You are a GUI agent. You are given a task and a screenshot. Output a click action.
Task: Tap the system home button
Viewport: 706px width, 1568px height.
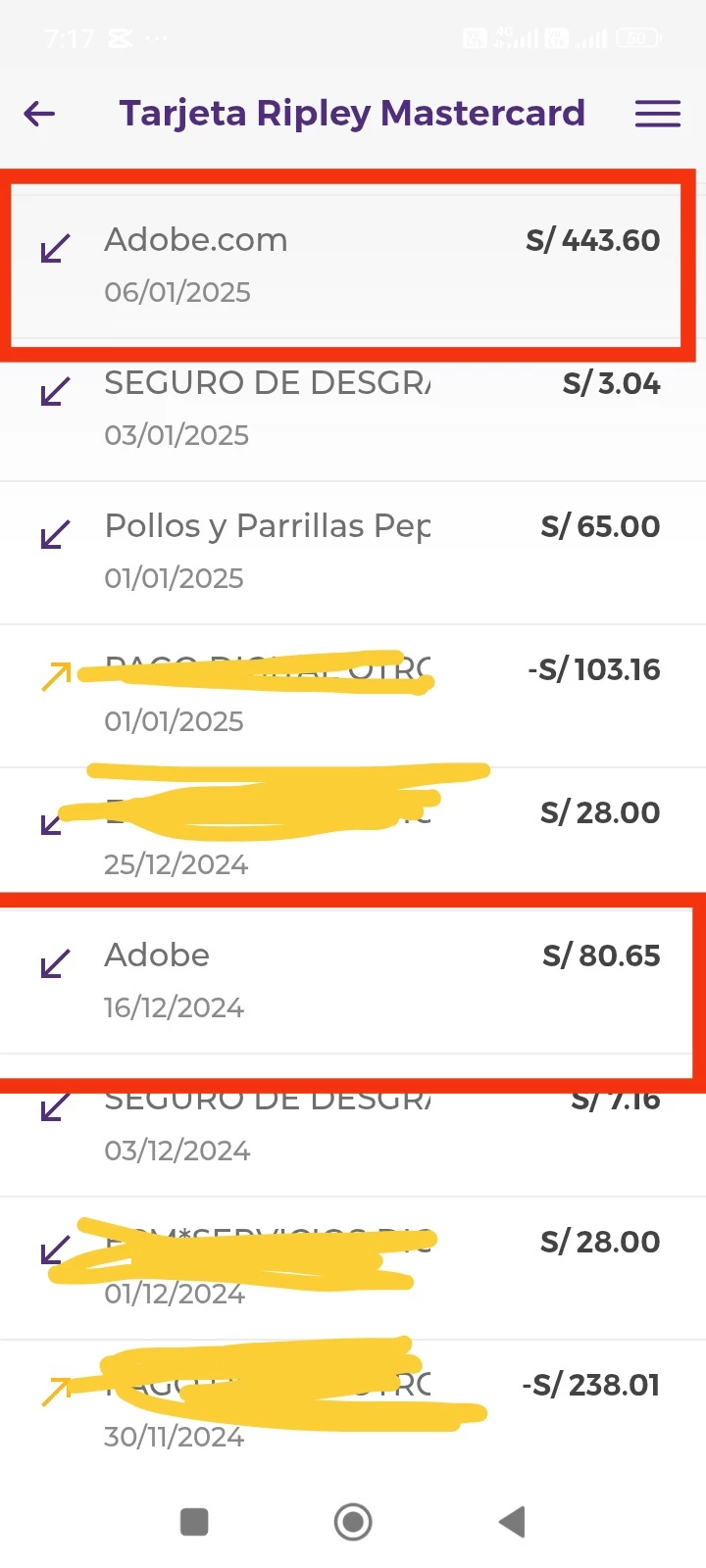tap(353, 1522)
